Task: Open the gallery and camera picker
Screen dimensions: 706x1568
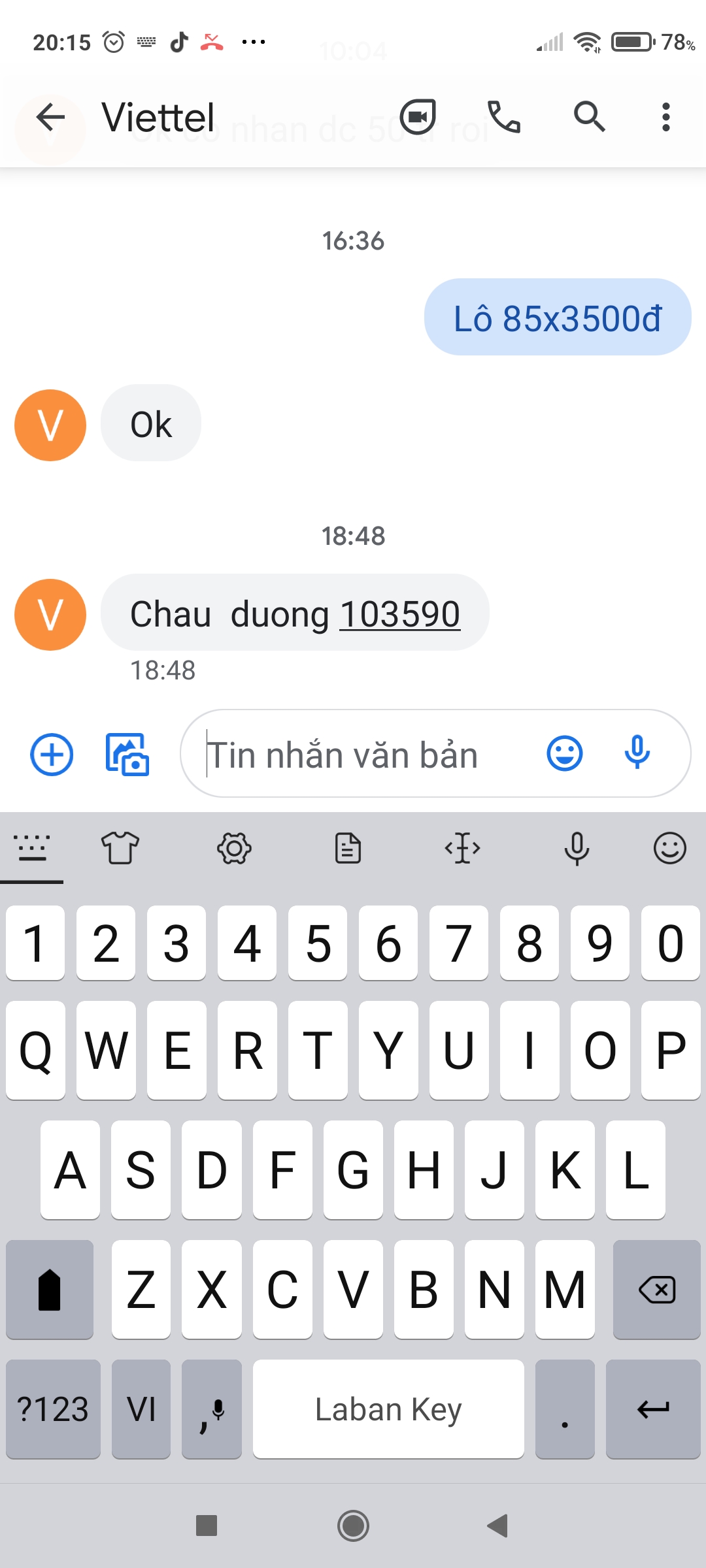Action: pos(127,755)
